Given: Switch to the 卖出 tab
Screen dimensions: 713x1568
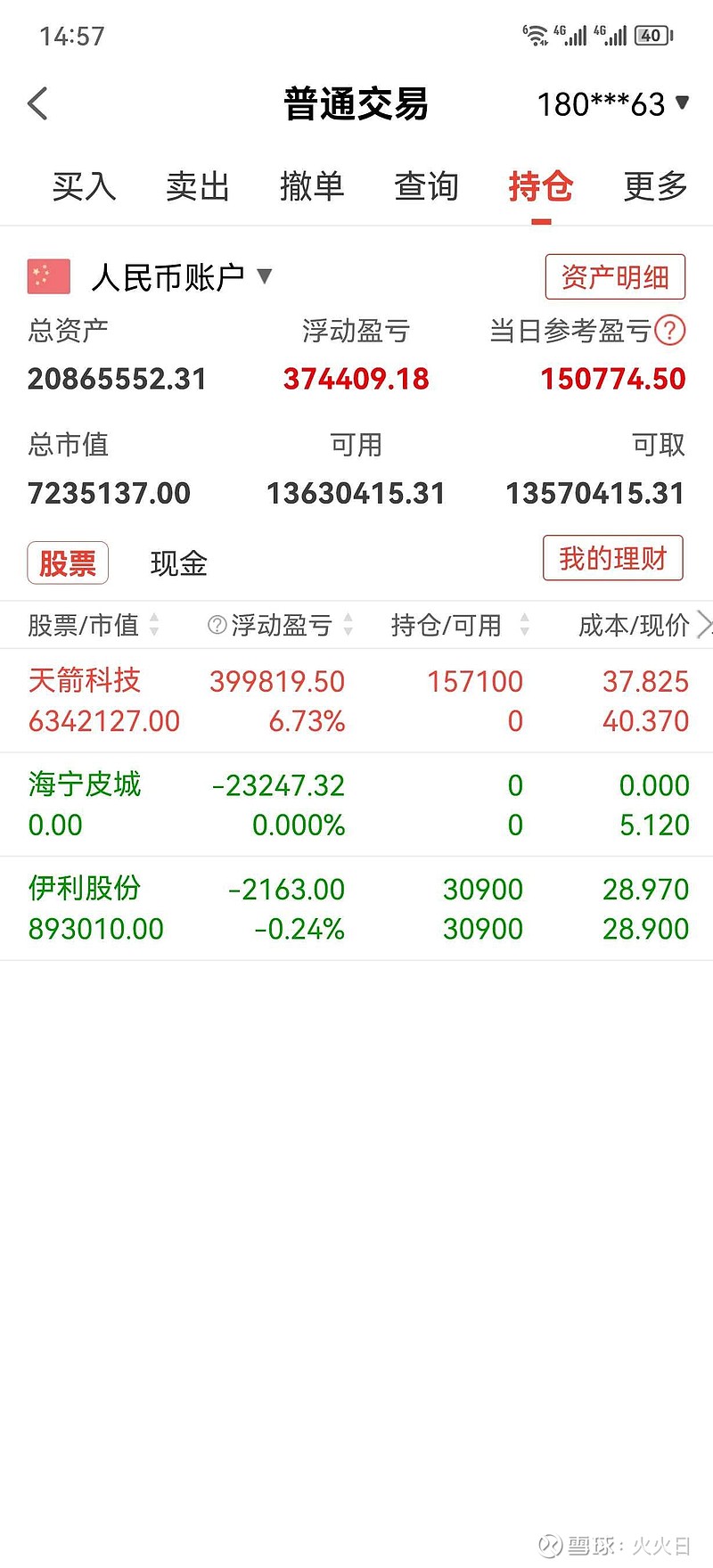Looking at the screenshot, I should tap(198, 186).
